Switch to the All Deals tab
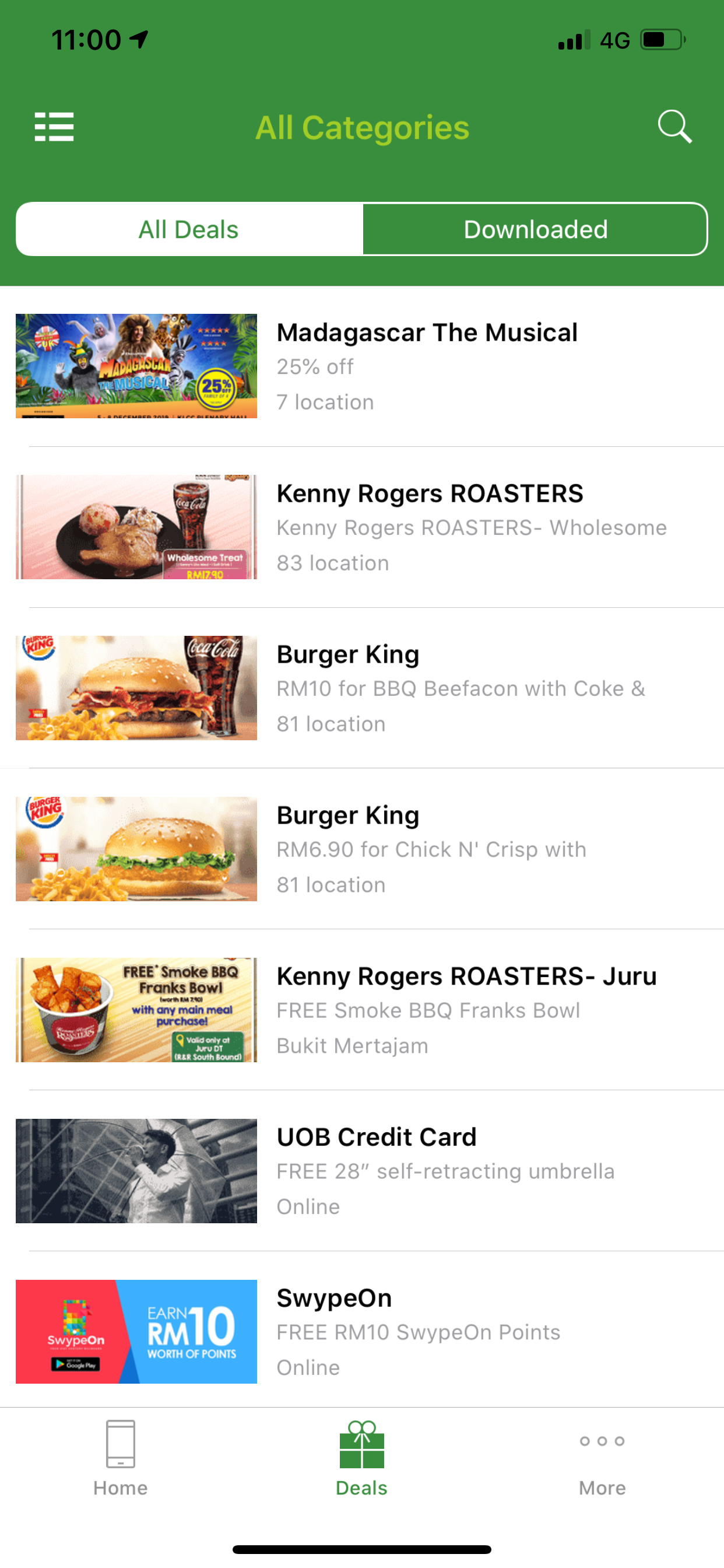The height and width of the screenshot is (1568, 724). click(x=189, y=229)
